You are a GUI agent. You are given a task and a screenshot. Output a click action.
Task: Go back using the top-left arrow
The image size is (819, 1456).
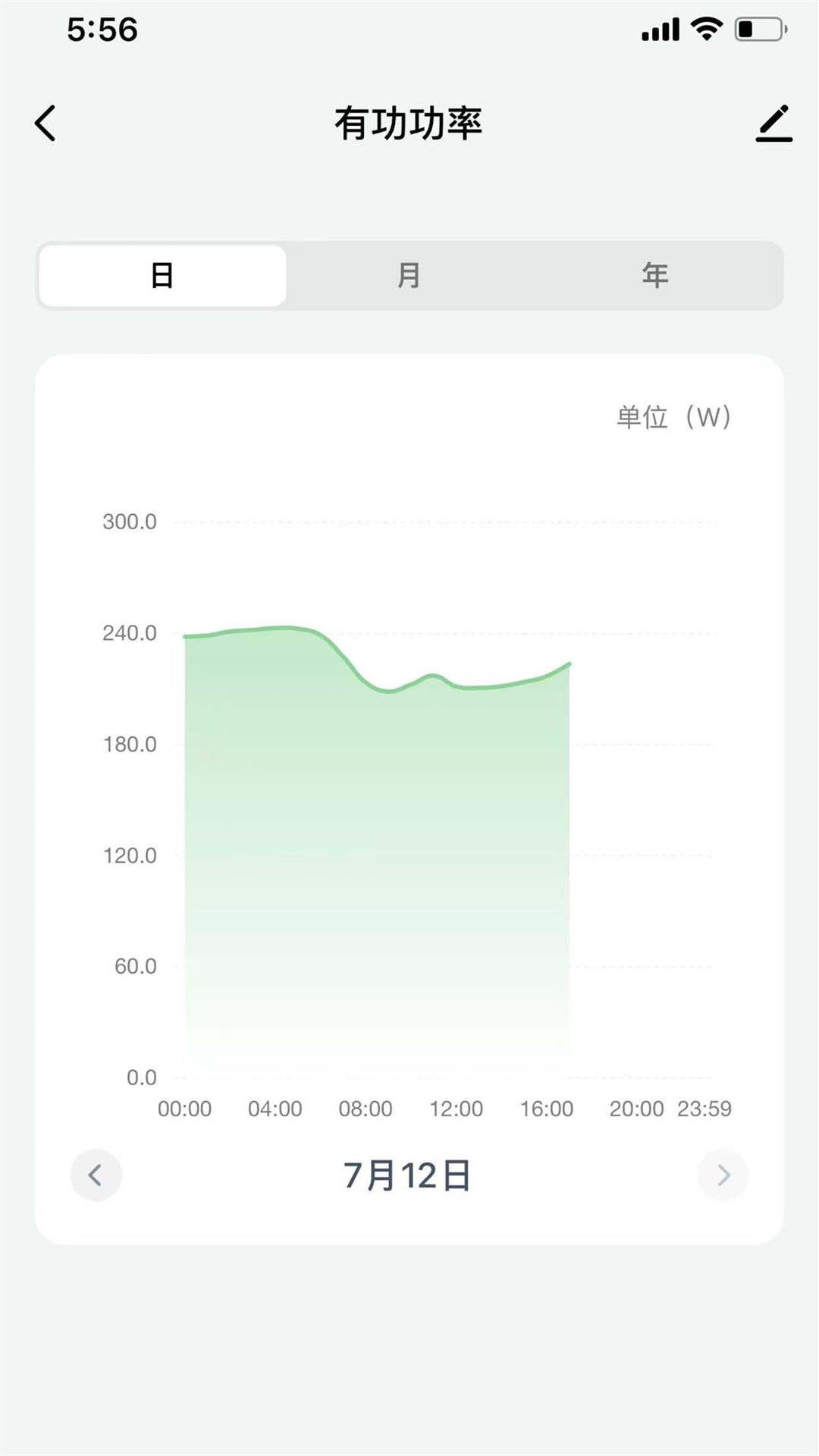tap(45, 123)
